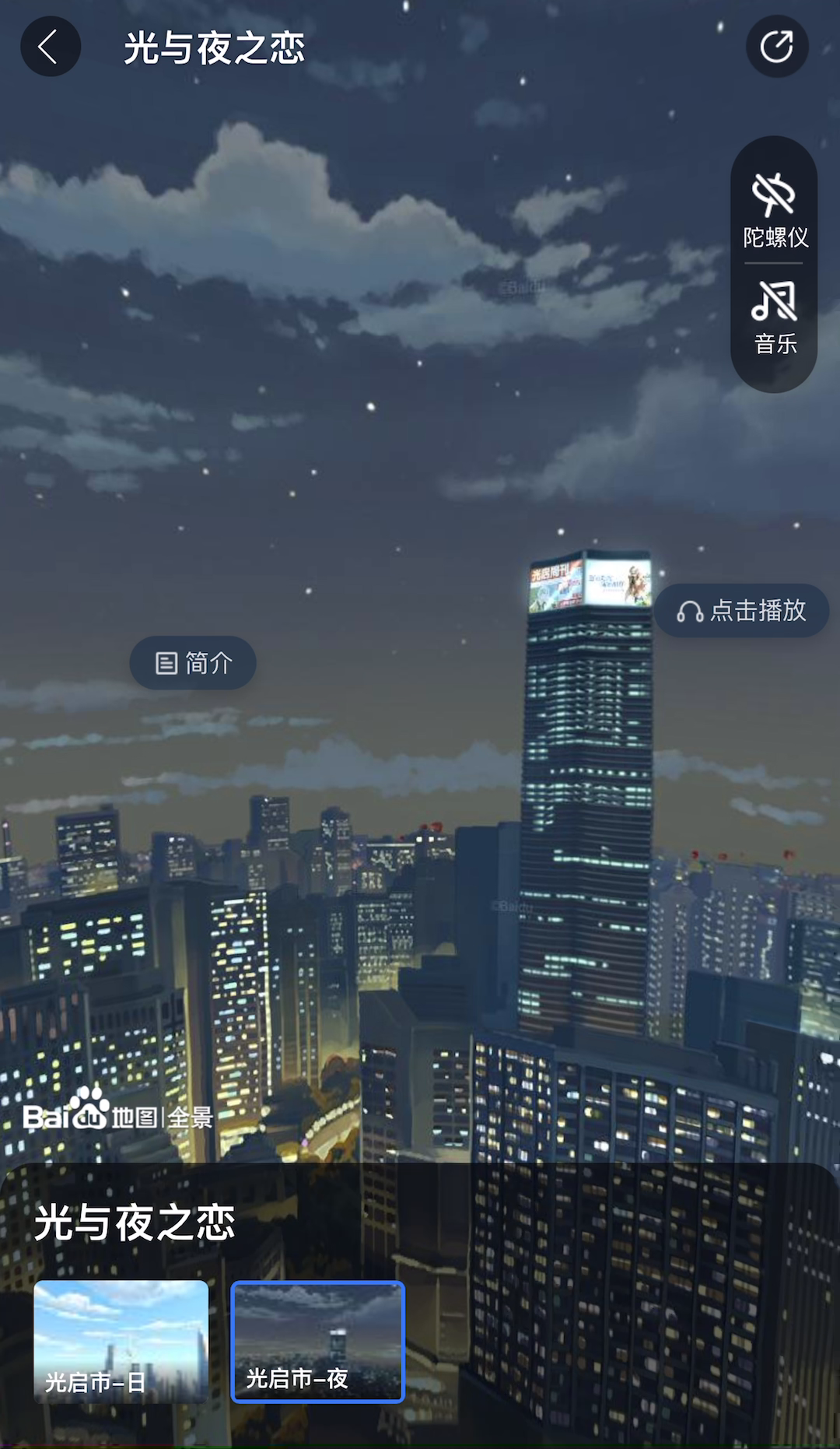Screen dimensions: 840x1449
Task: Open the 简介 introduction bubble
Action: [x=193, y=663]
